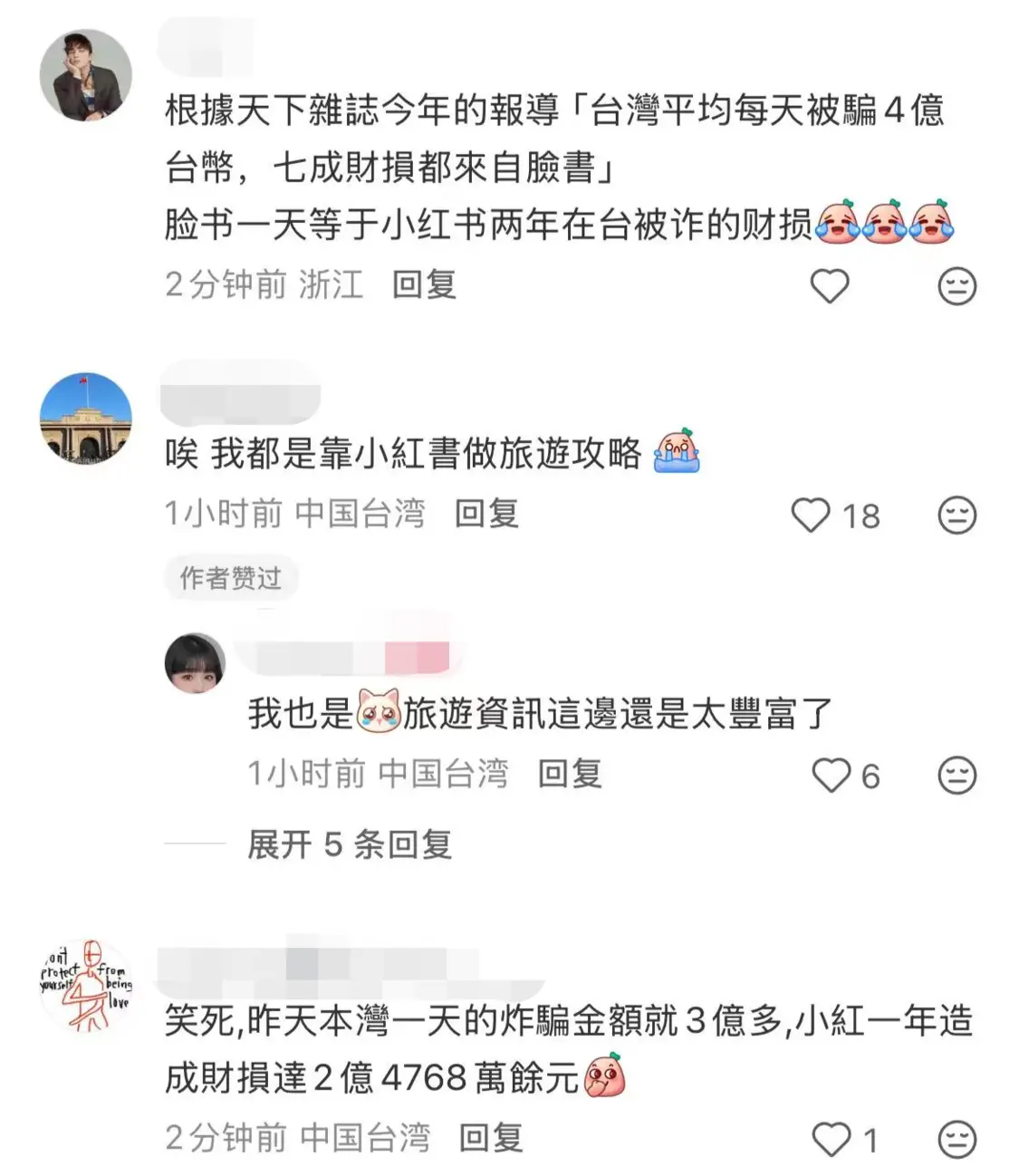The image size is (1019, 1176).
Task: Open profile of the 我也是 reply's avatar
Action: [x=195, y=664]
